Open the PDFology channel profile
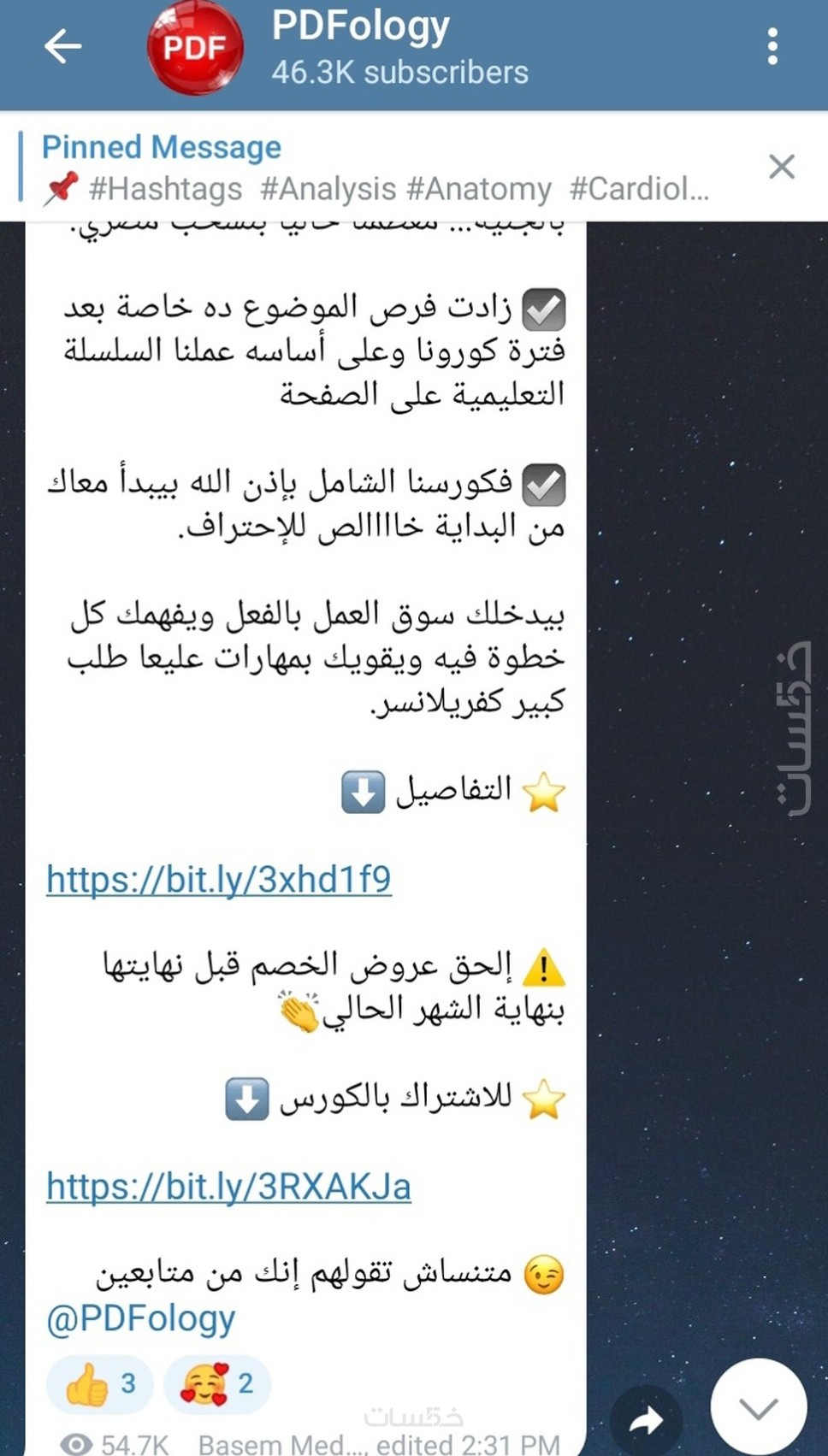 [359, 48]
